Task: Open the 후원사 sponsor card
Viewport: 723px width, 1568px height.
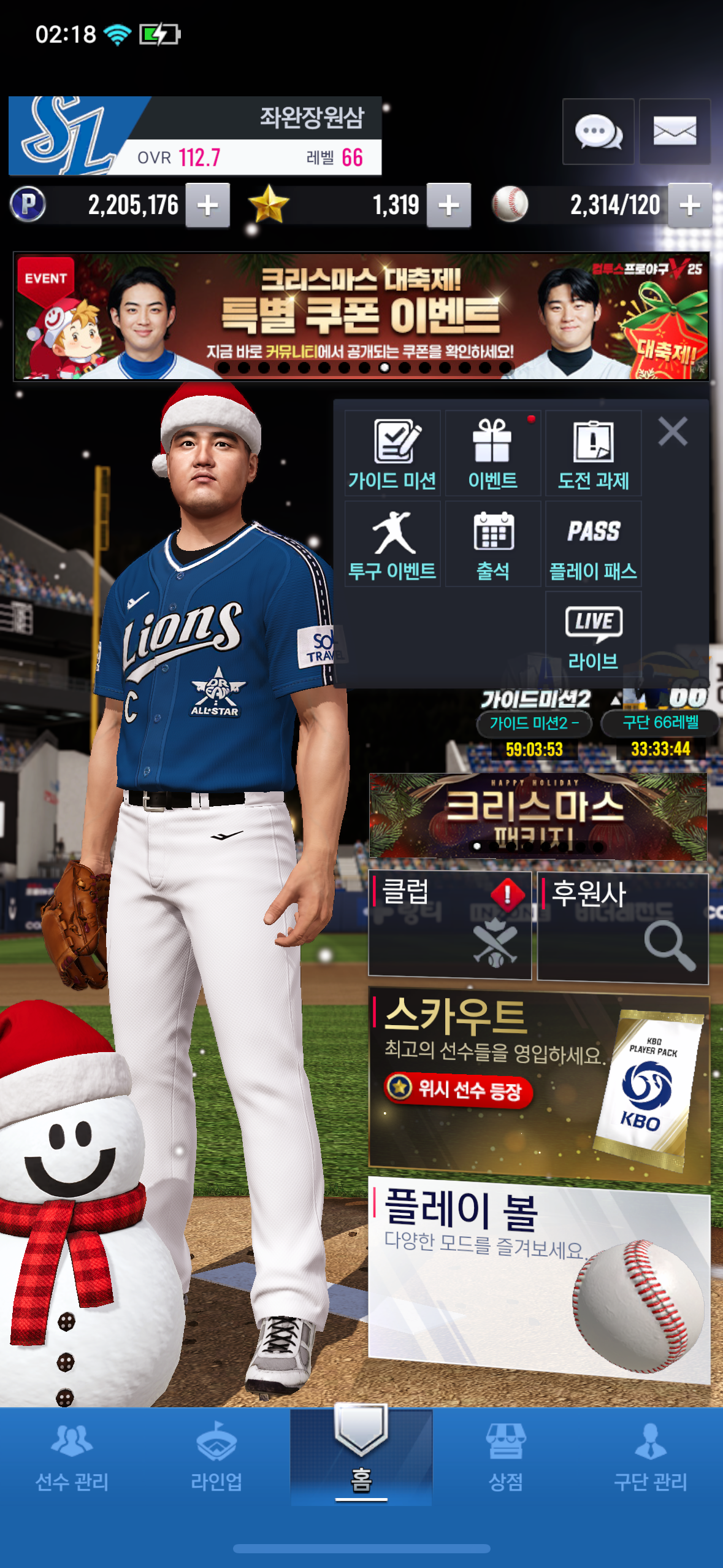Action: click(622, 928)
